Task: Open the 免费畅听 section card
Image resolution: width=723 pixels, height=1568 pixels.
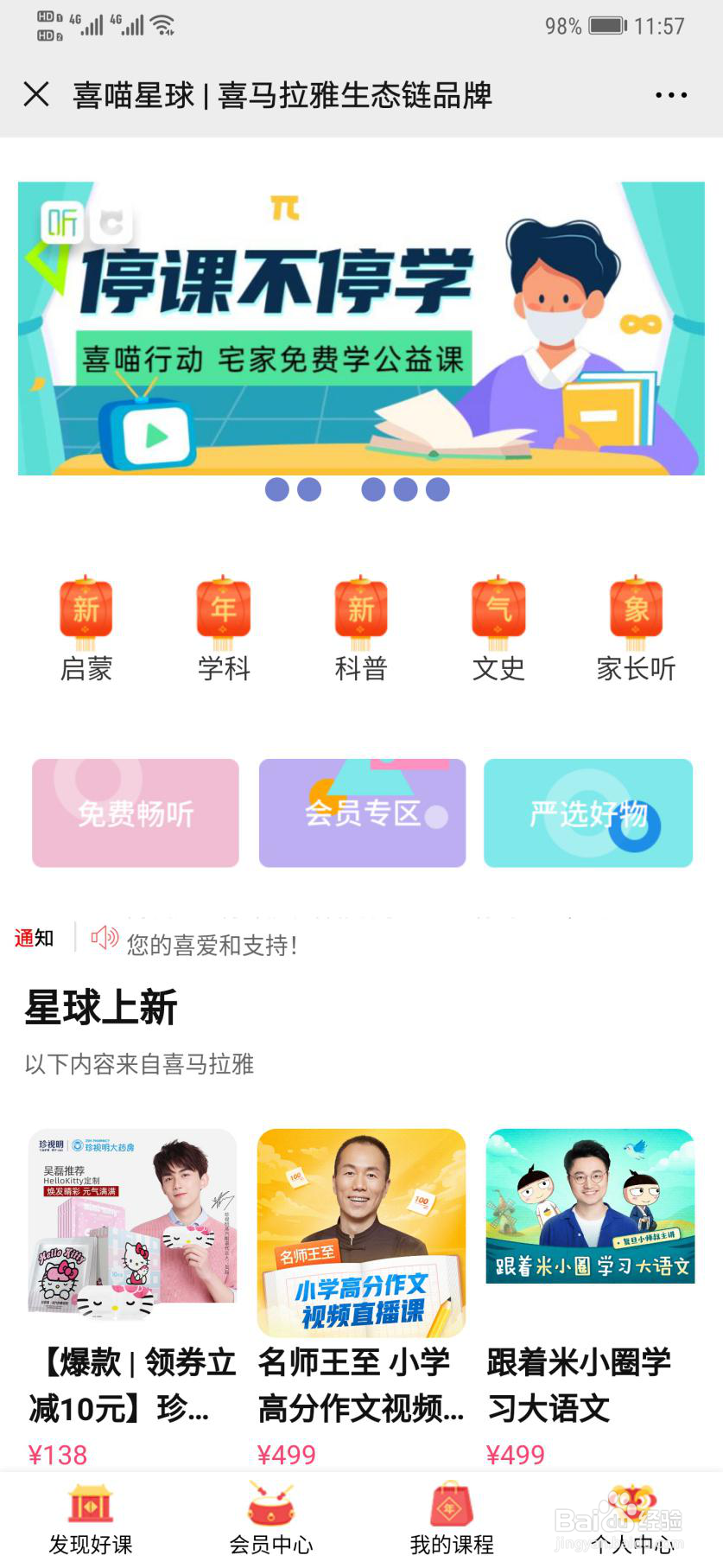Action: click(x=134, y=813)
